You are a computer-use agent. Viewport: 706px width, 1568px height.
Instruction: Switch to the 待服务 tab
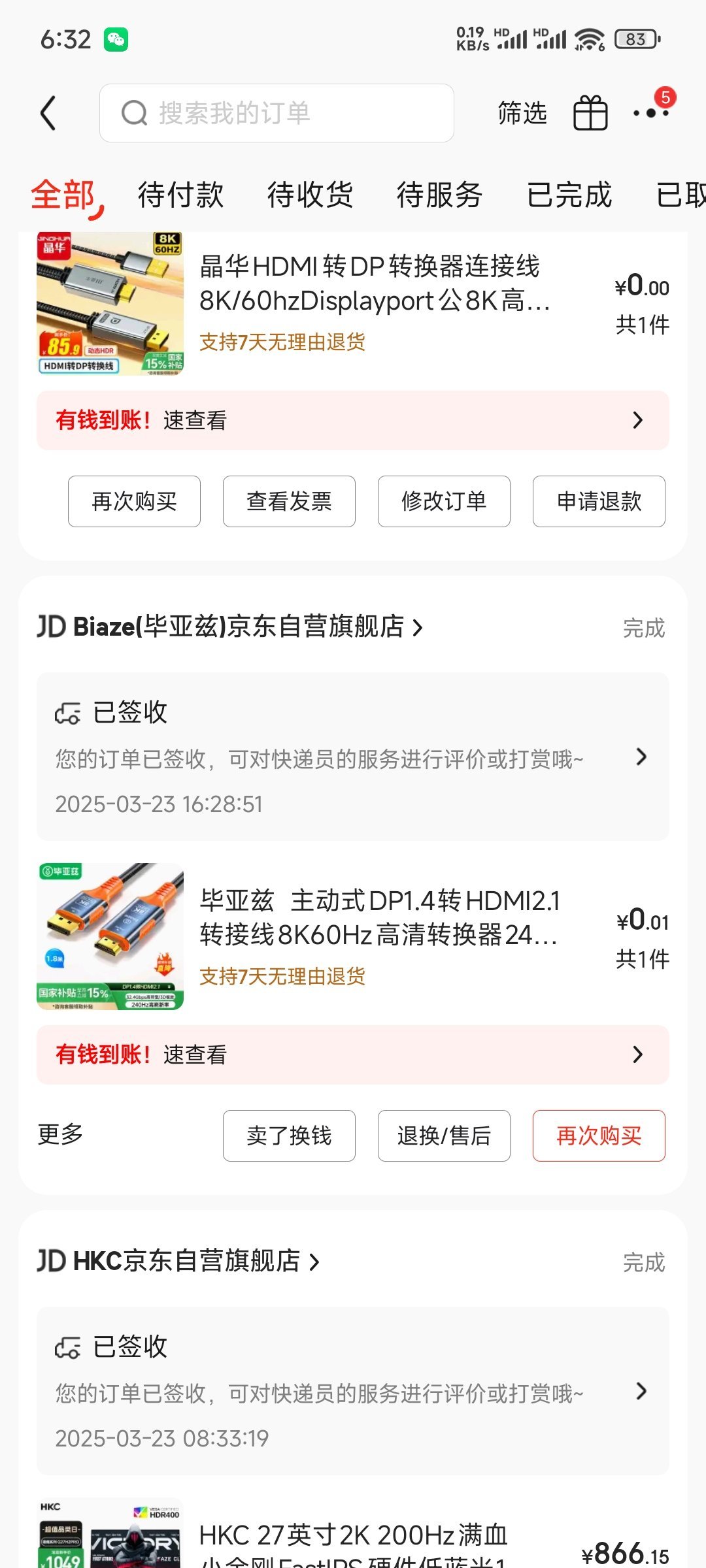pyautogui.click(x=439, y=195)
